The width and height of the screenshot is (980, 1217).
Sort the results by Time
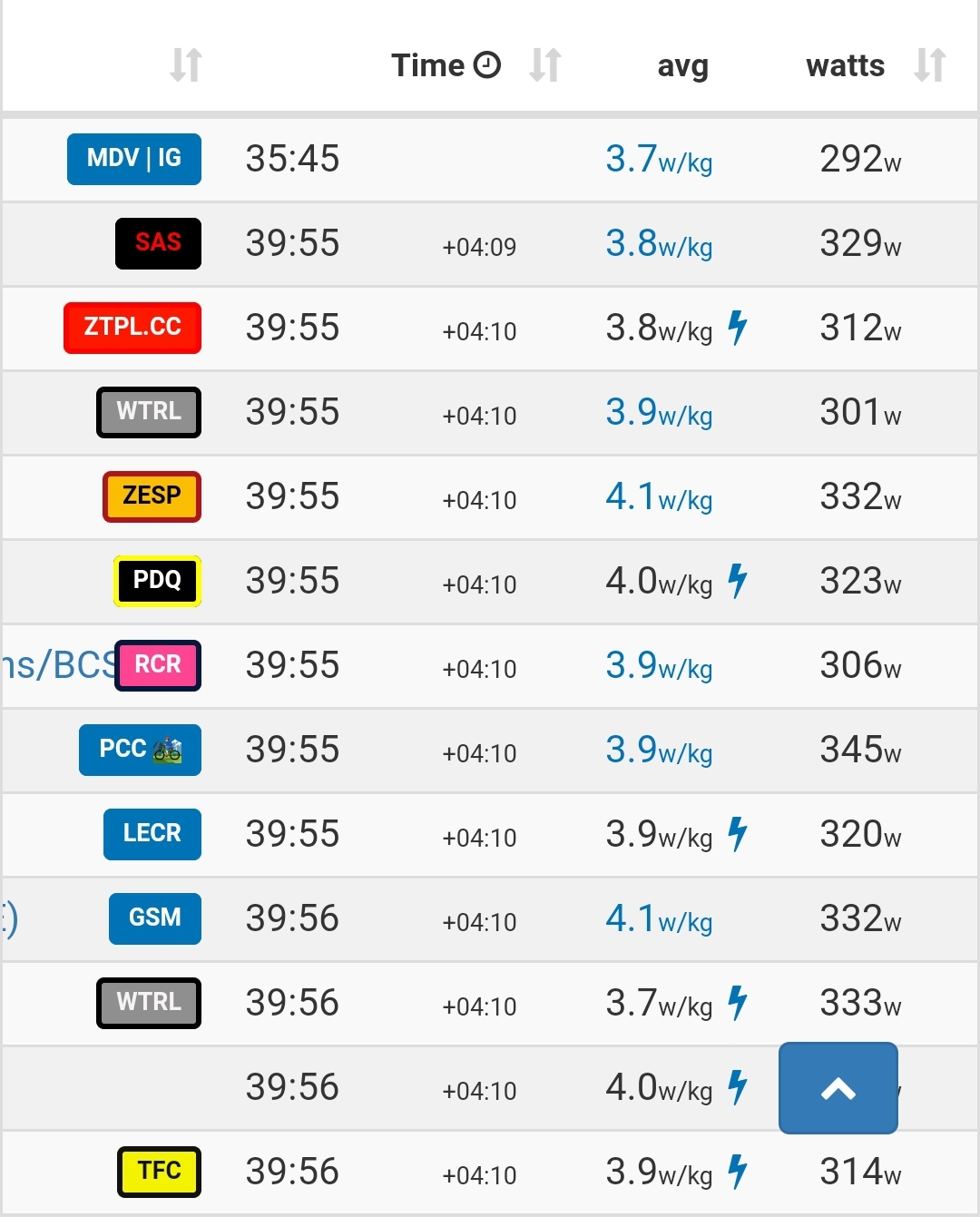544,65
